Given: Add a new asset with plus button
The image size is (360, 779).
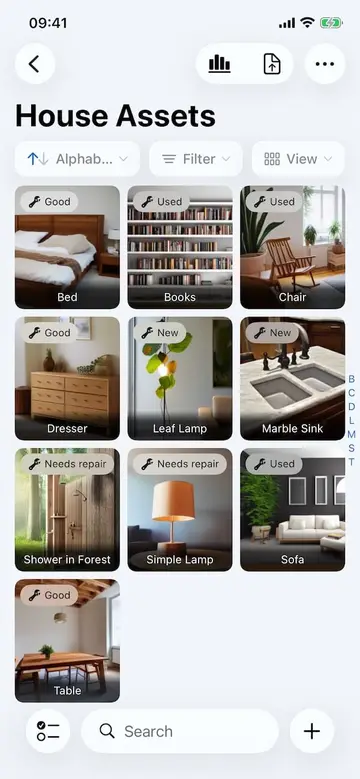Looking at the screenshot, I should [312, 731].
